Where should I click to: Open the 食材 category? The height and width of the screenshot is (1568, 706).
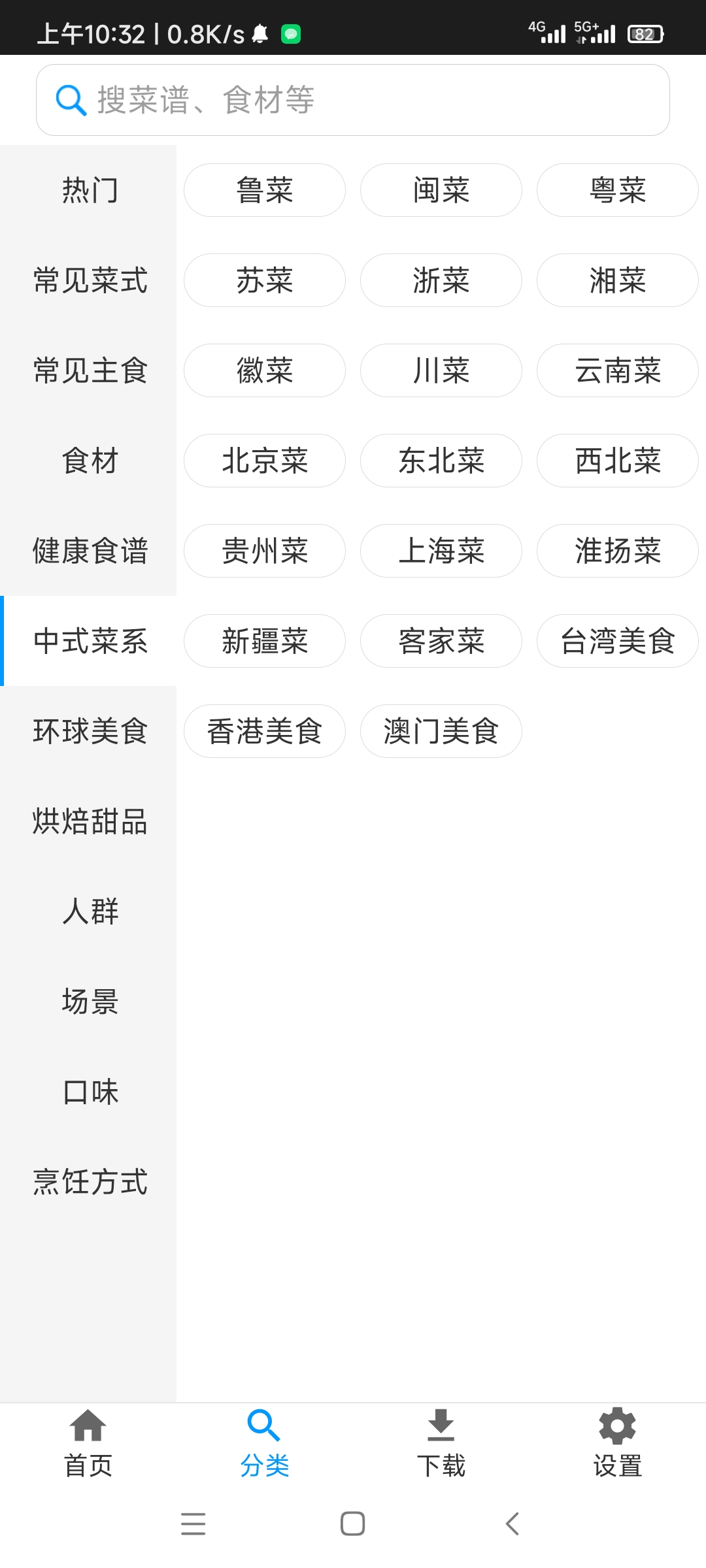(x=90, y=461)
